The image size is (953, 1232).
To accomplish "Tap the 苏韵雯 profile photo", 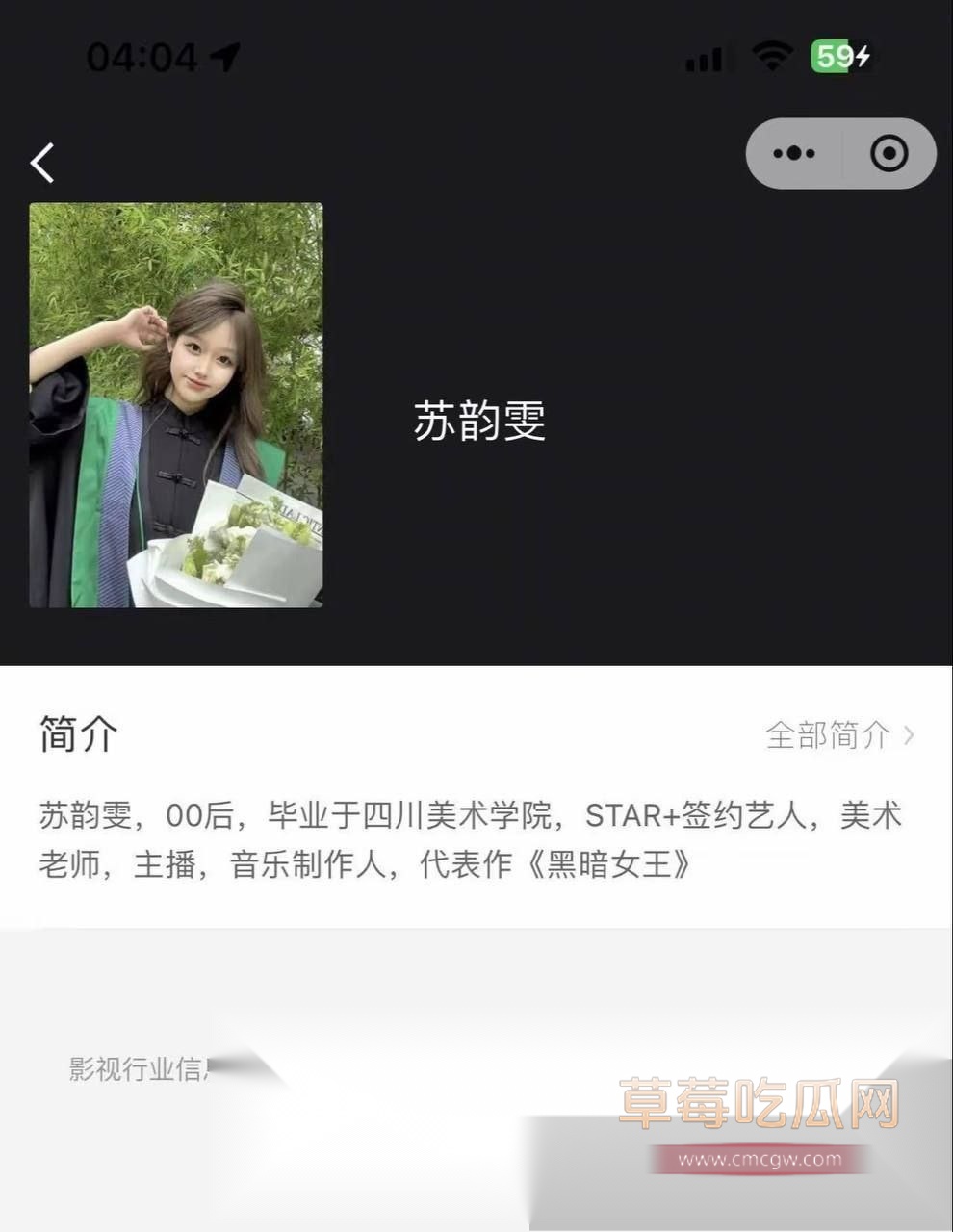I will click(x=175, y=404).
